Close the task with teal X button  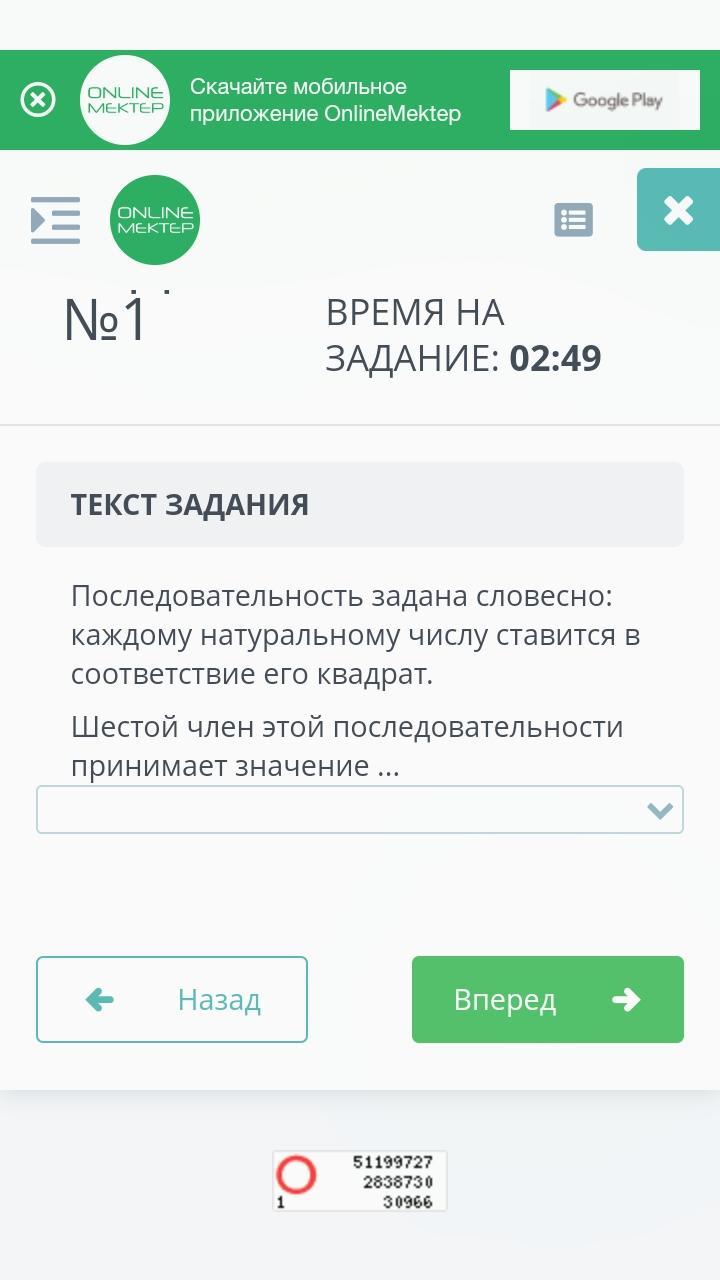[x=678, y=210]
